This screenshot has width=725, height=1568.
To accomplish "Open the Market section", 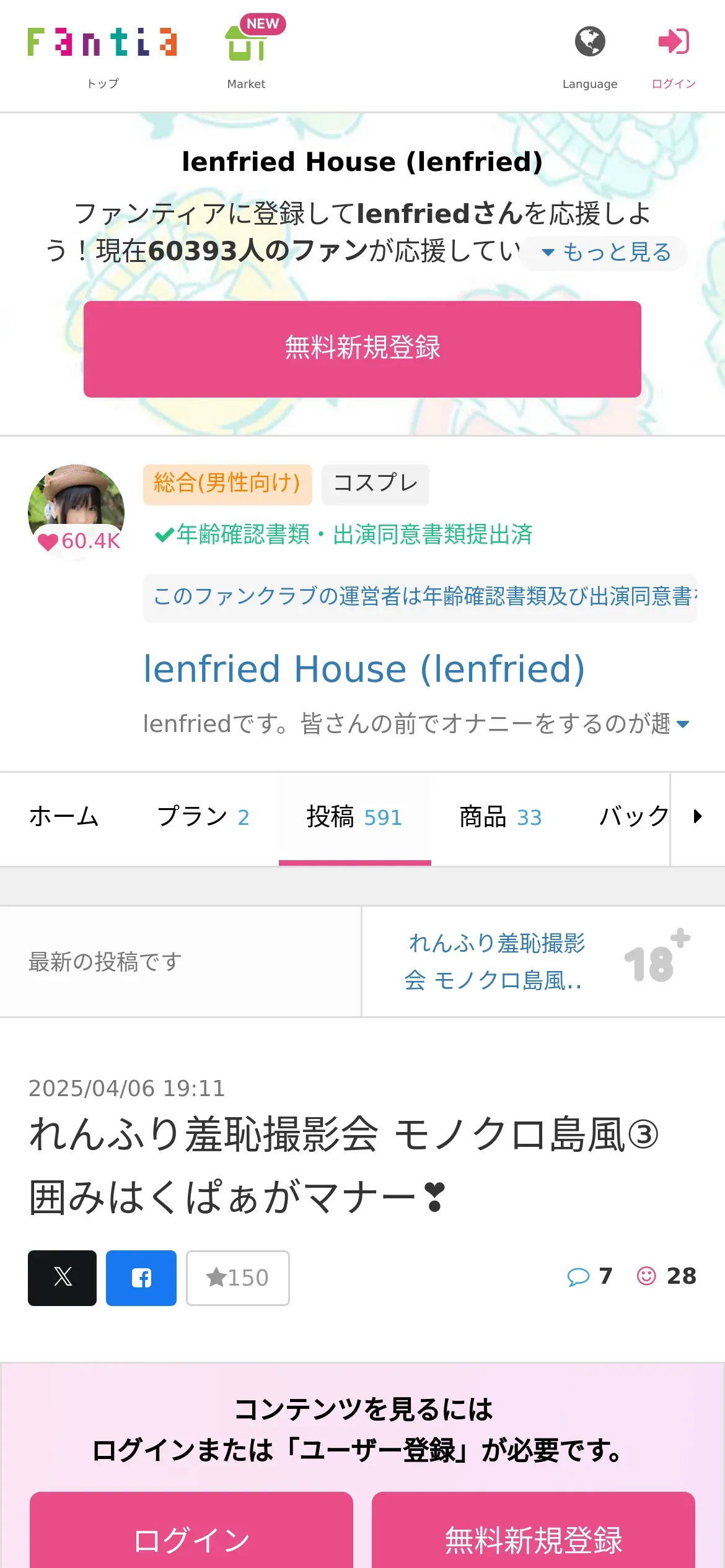I will click(246, 53).
